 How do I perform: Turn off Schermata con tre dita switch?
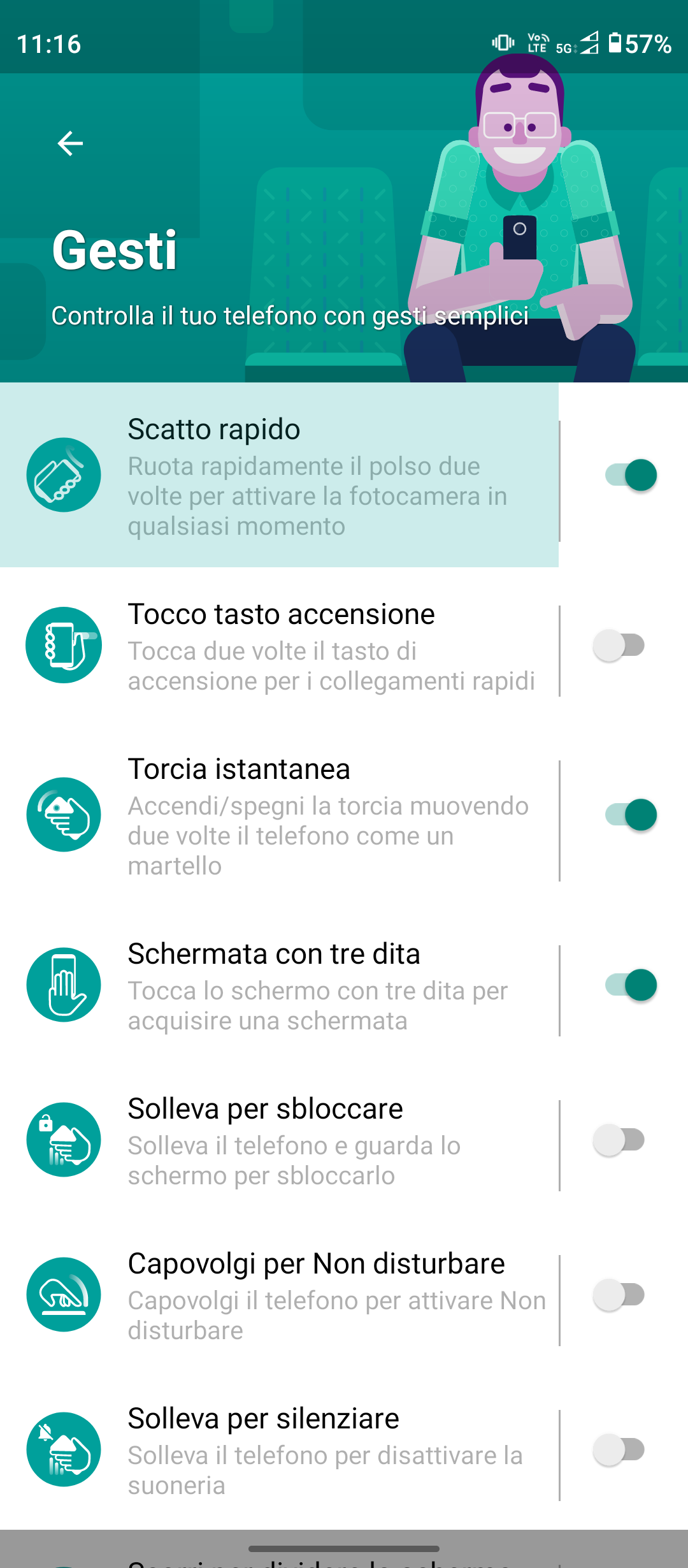coord(631,985)
